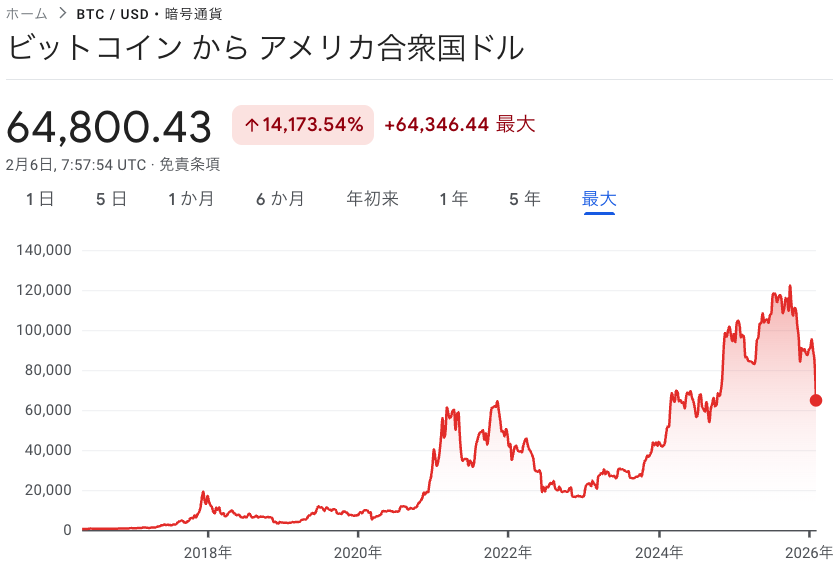Switch chart to 6か月

(x=280, y=199)
